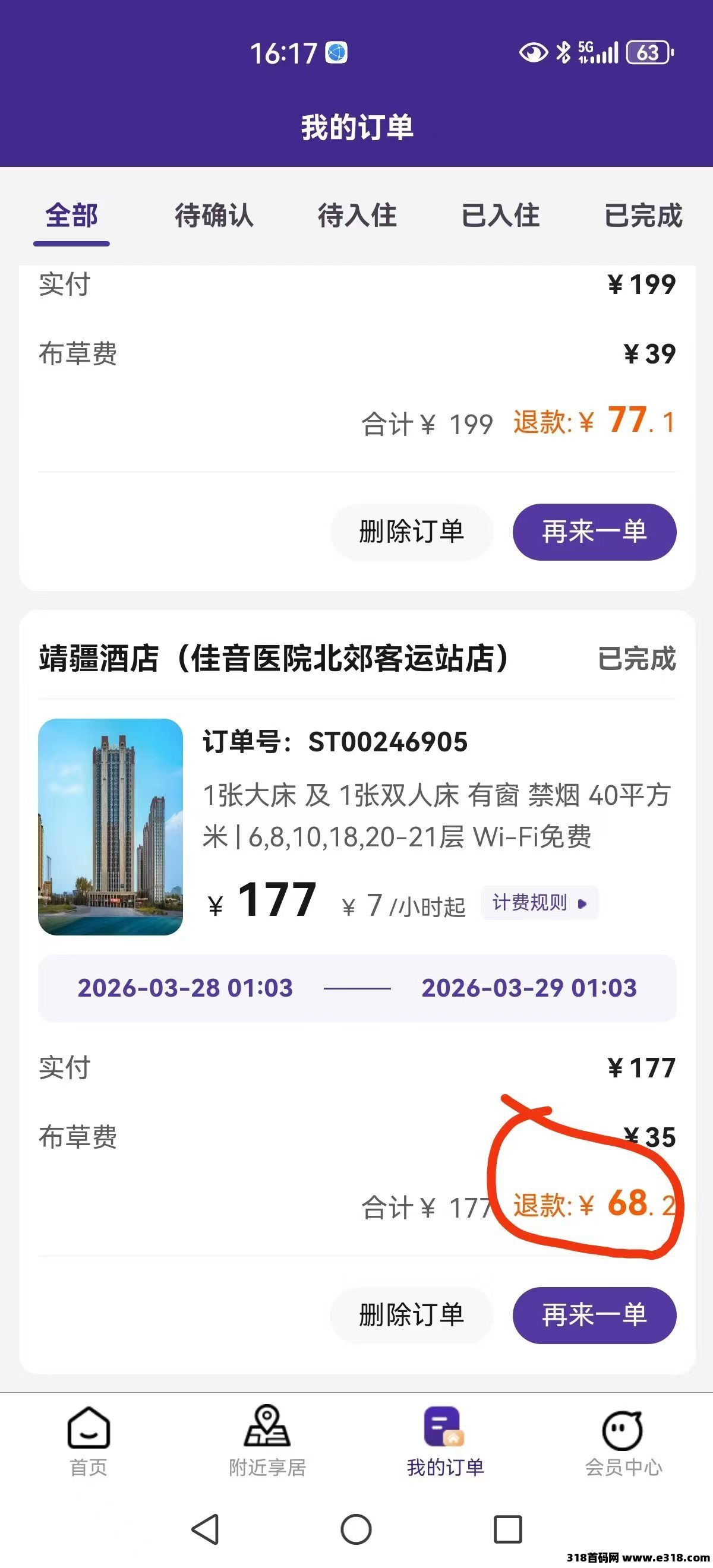Open the 附近享居 nearby tab
This screenshot has width=713, height=1568.
[x=267, y=1441]
